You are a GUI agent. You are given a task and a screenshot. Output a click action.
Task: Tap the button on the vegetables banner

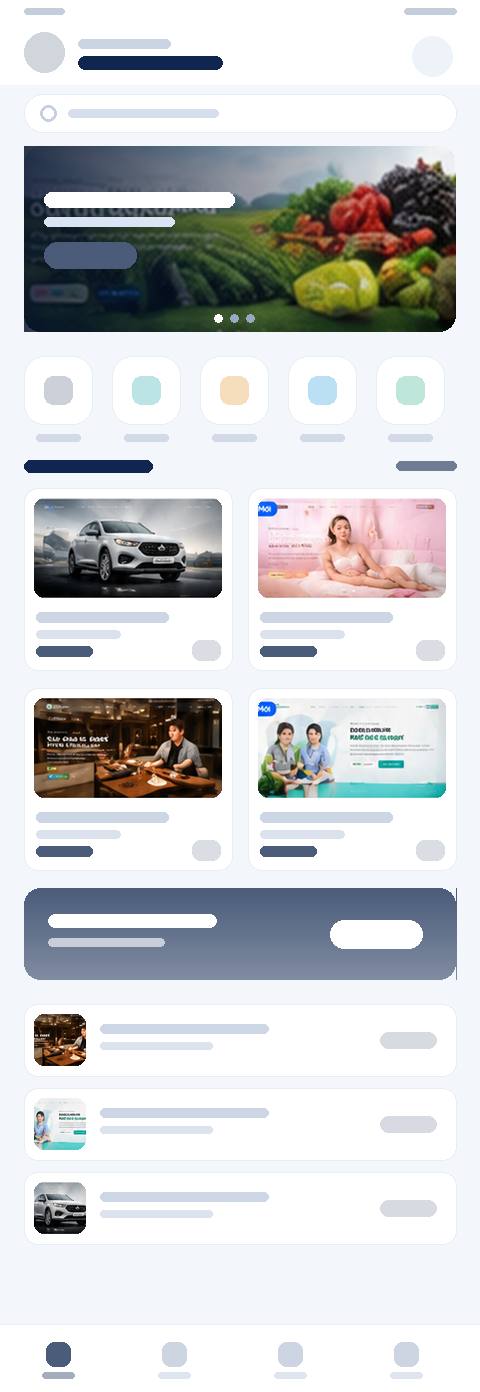click(90, 255)
